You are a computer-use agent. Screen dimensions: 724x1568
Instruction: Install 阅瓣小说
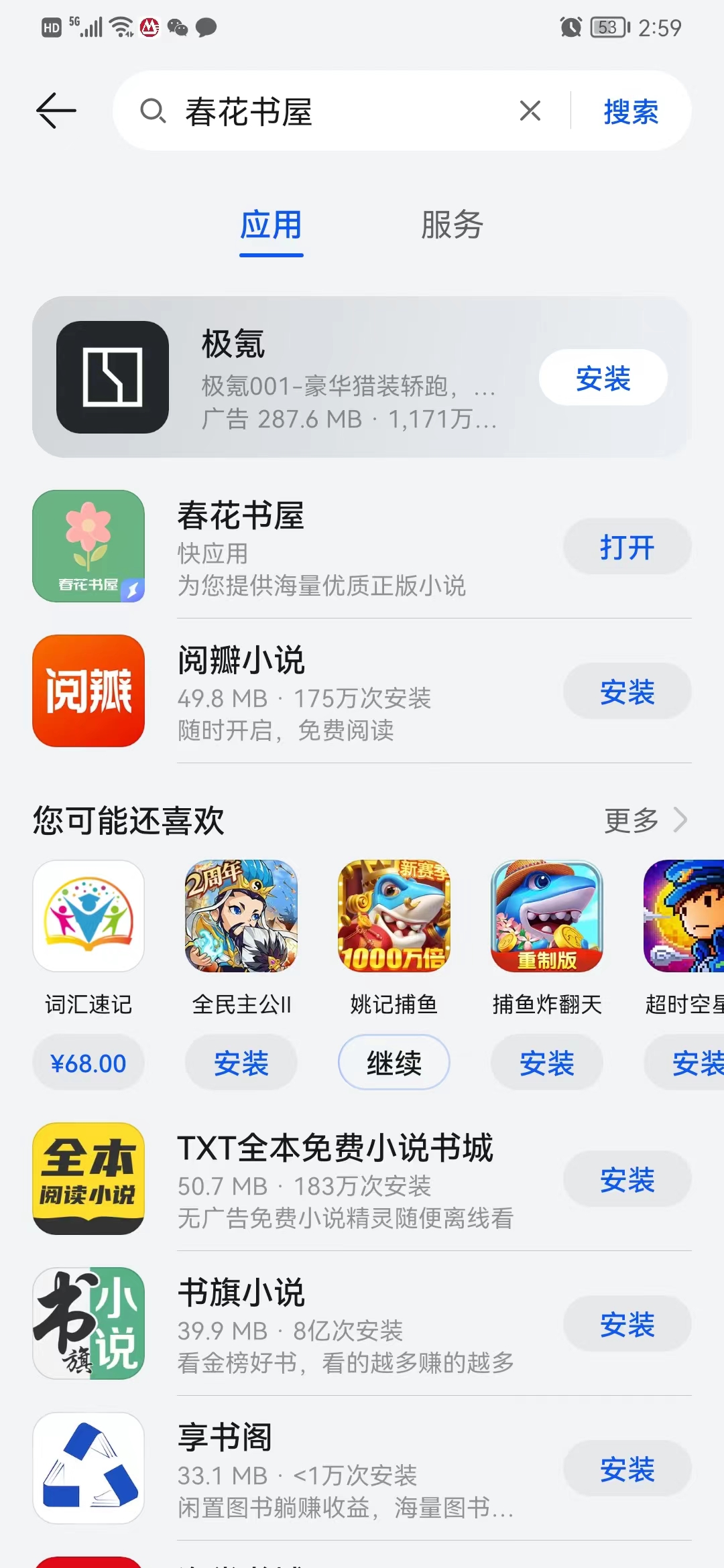627,692
